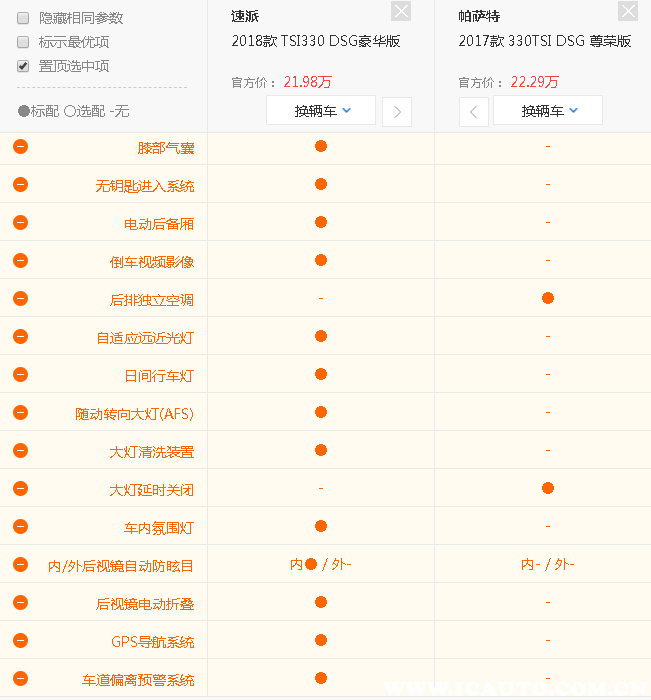Tap the left arrow beside 帕萨特's 换辆车
651x700 pixels.
pyautogui.click(x=474, y=111)
